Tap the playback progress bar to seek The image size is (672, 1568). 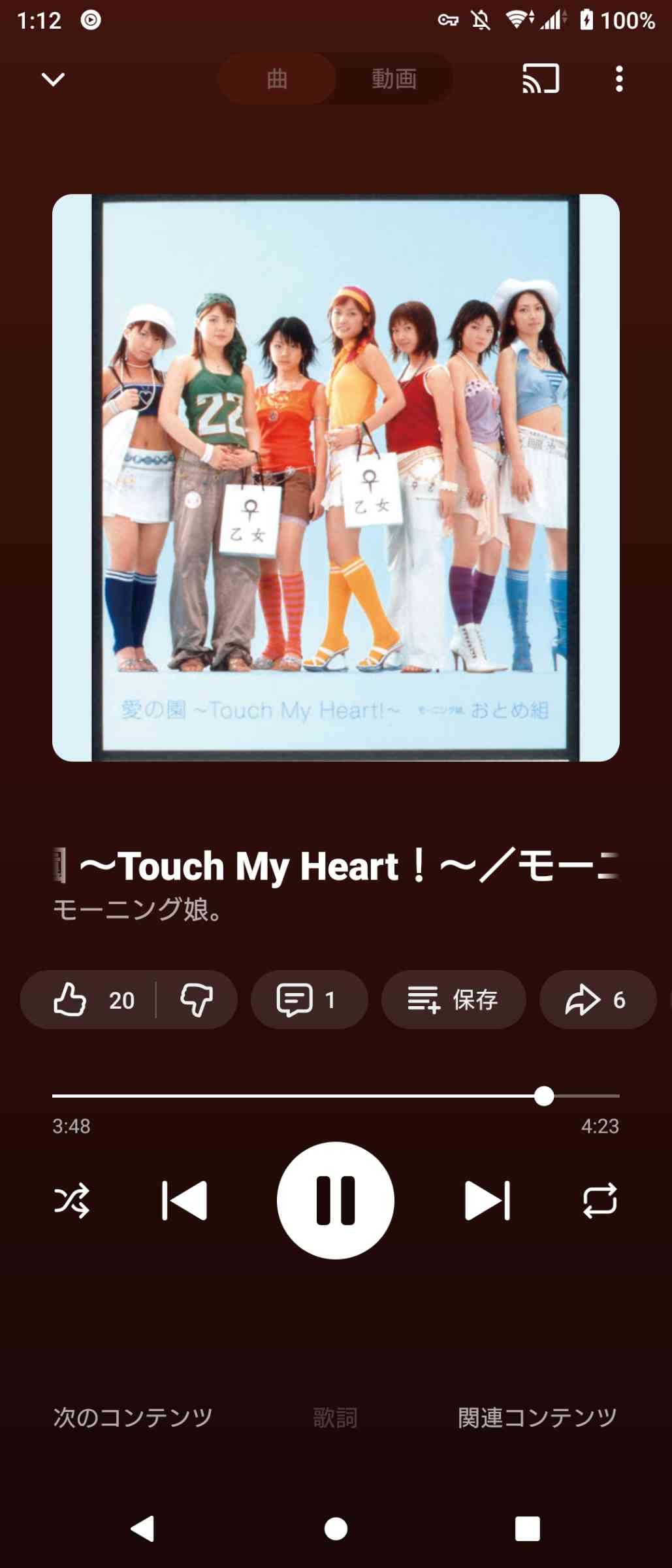click(x=336, y=1096)
